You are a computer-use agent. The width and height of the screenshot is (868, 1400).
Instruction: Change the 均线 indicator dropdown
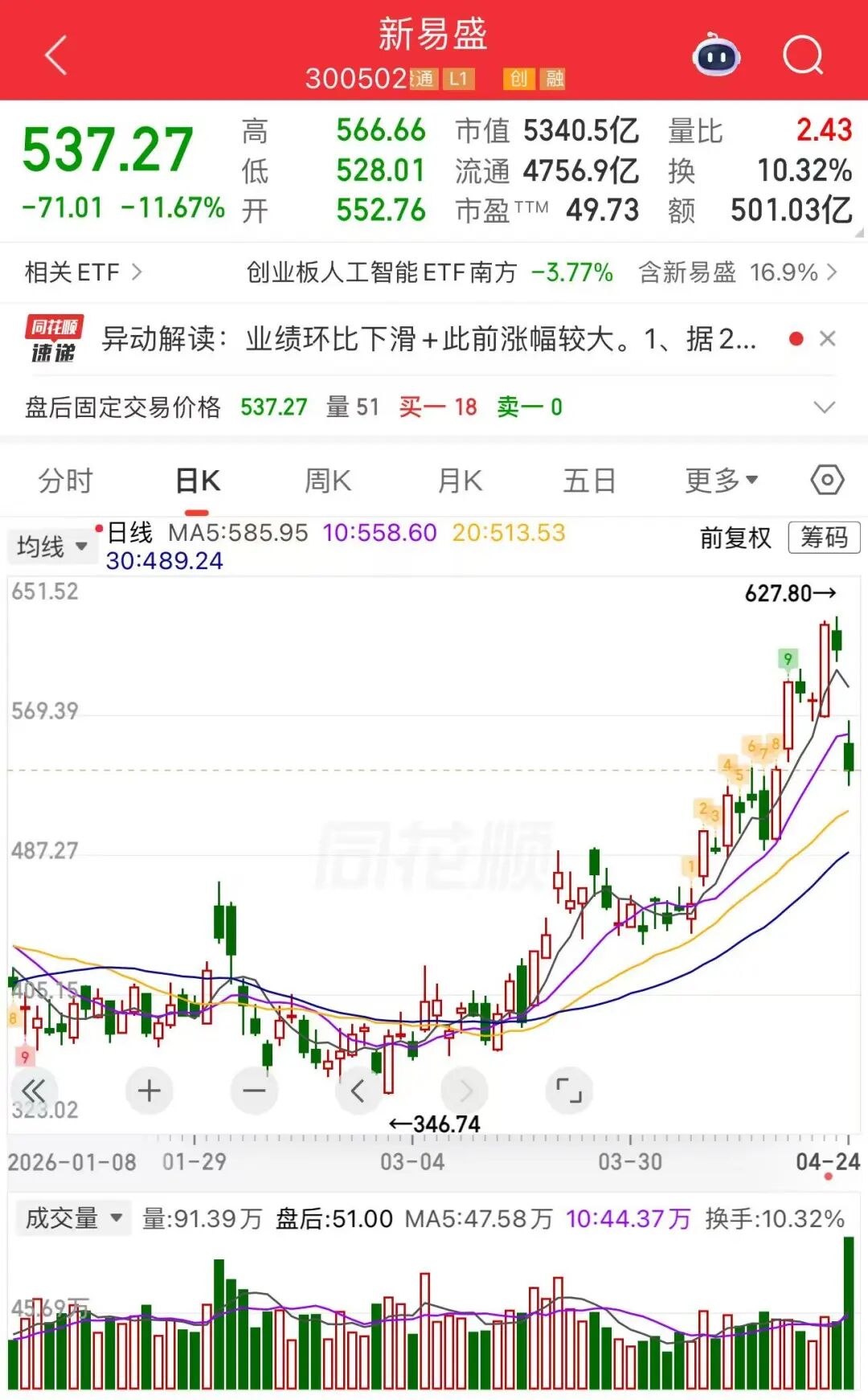51,546
